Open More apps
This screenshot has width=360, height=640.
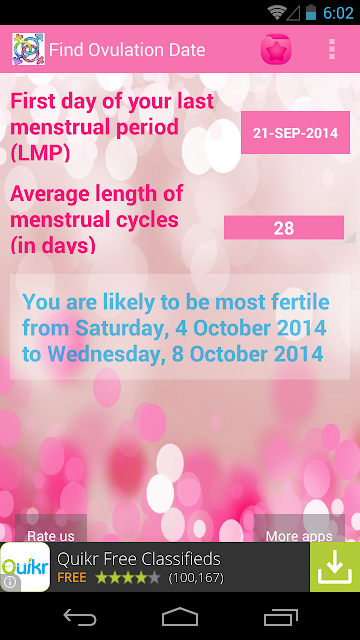click(x=299, y=528)
